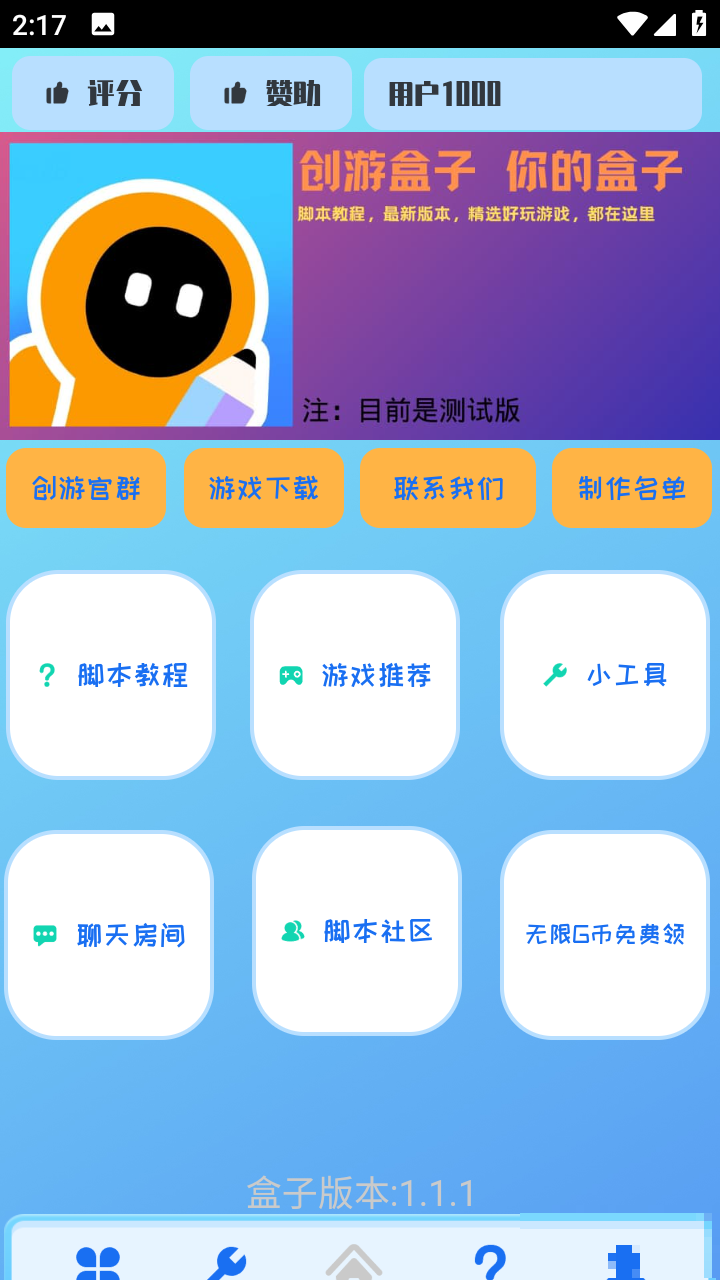The image size is (720, 1280).
Task: Switch to the puzzle piece tab
Action: [x=624, y=1262]
